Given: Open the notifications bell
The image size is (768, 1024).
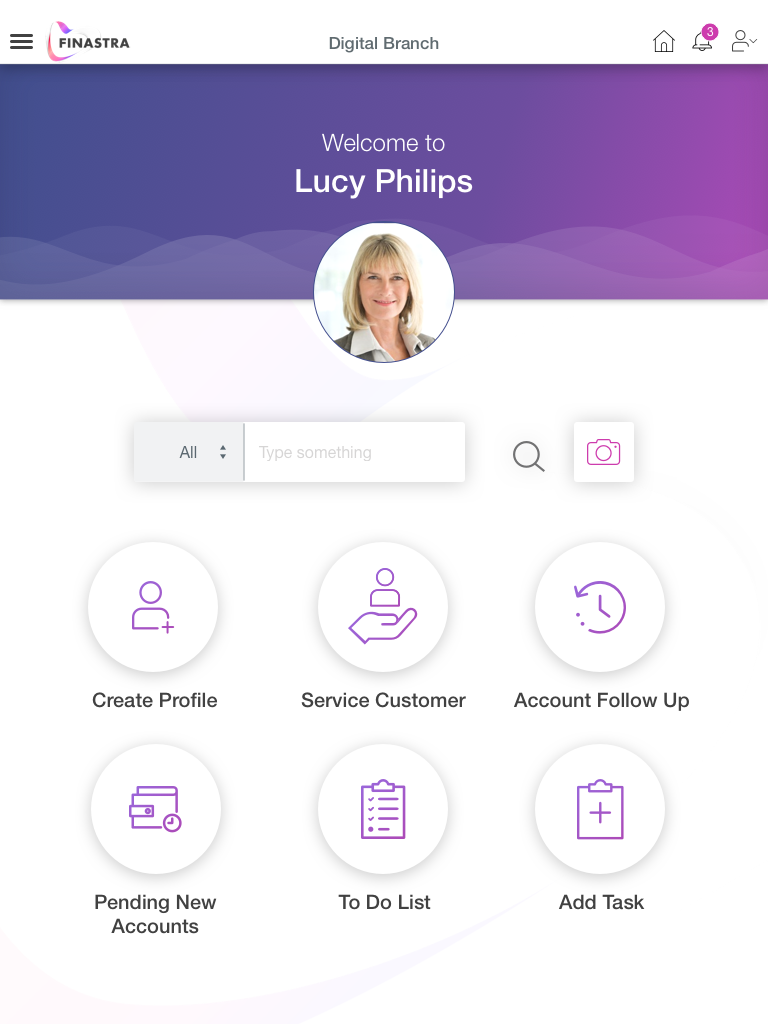Looking at the screenshot, I should [703, 41].
